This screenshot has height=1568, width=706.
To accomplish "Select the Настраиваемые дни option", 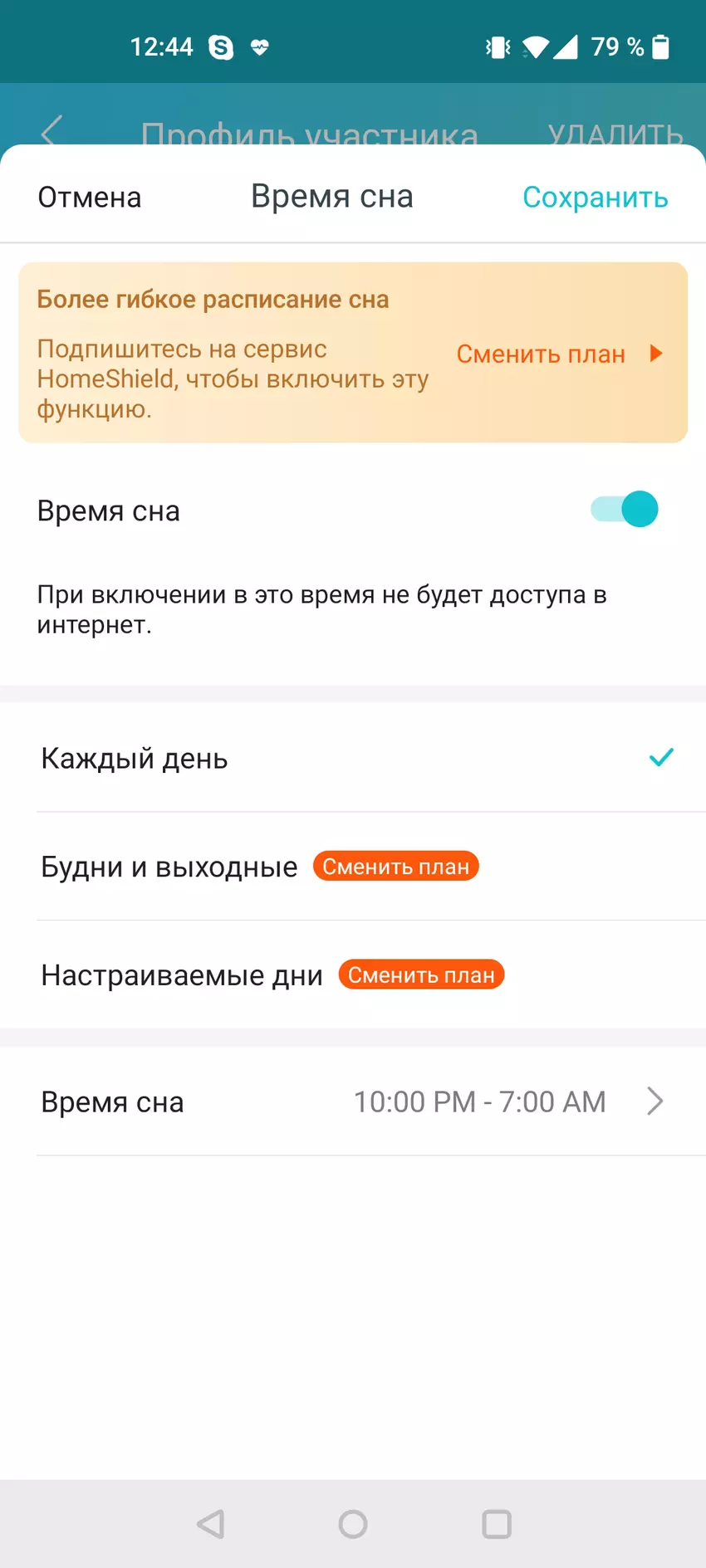I will pos(182,975).
